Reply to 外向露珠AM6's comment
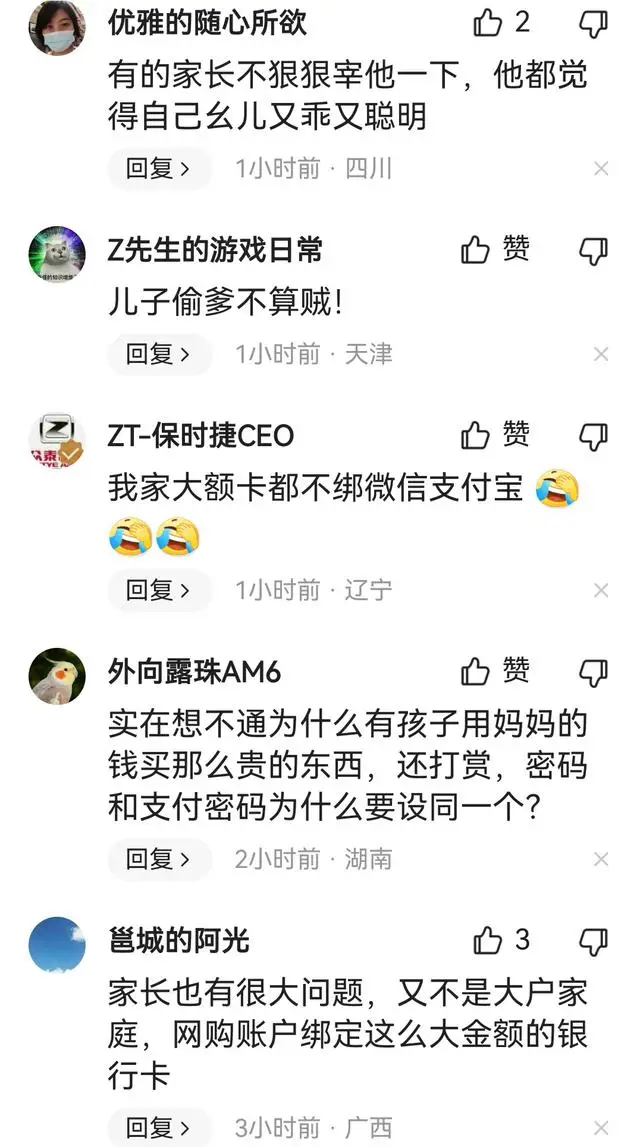Screen dimensions: 640x1147 pyautogui.click(x=159, y=859)
